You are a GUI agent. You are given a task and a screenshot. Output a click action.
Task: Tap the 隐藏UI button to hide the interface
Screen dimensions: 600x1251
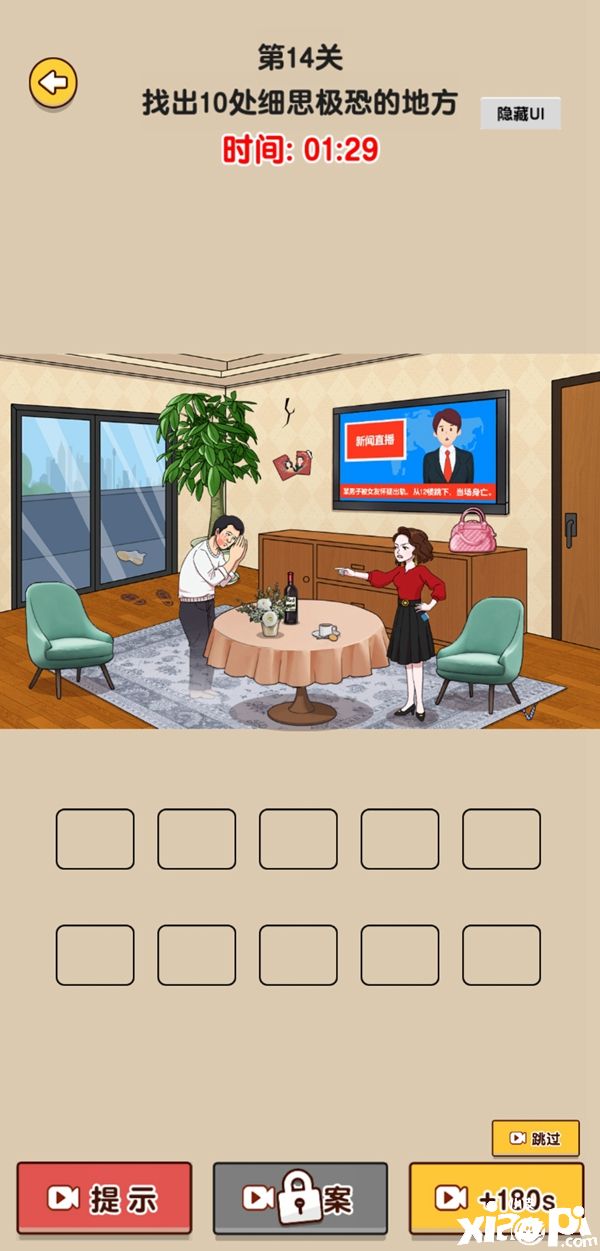click(x=520, y=114)
